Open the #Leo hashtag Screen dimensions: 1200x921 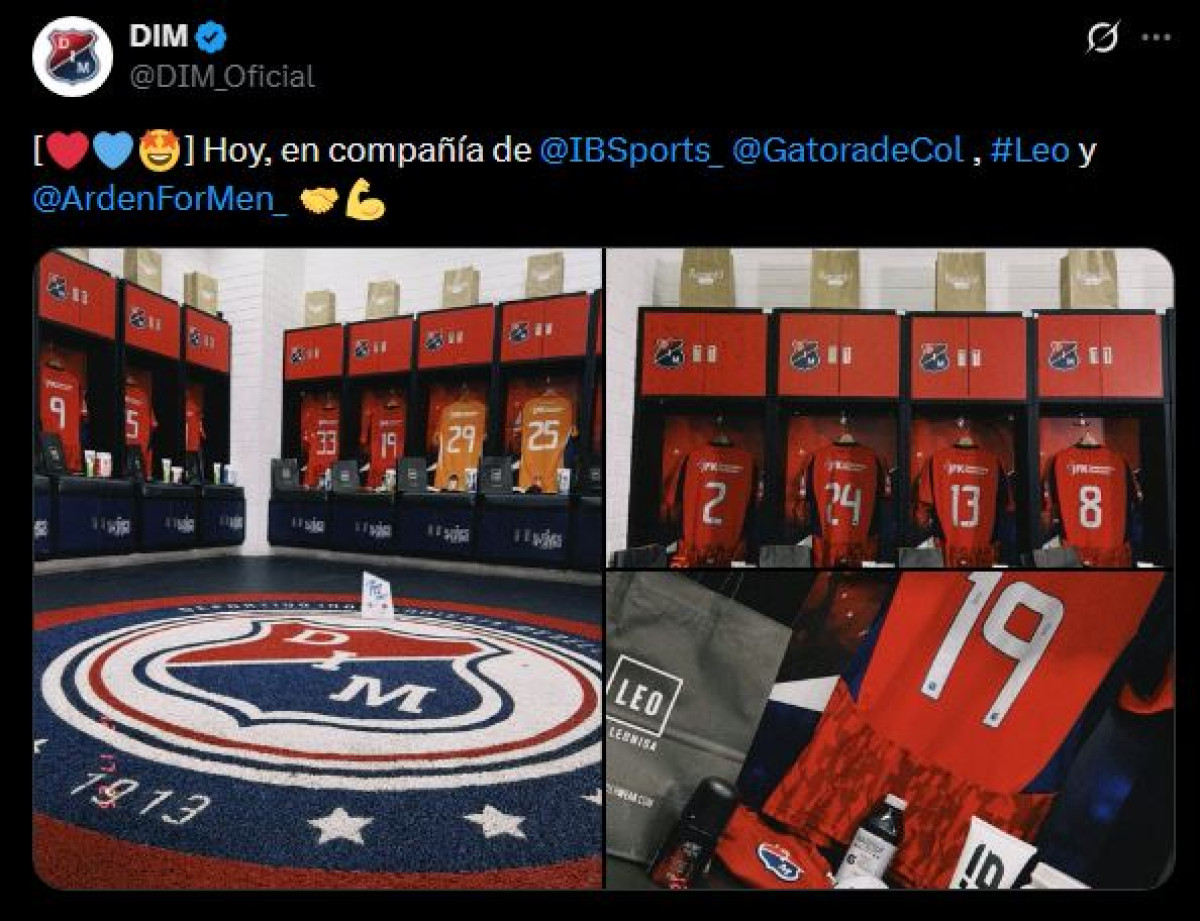pos(1029,151)
